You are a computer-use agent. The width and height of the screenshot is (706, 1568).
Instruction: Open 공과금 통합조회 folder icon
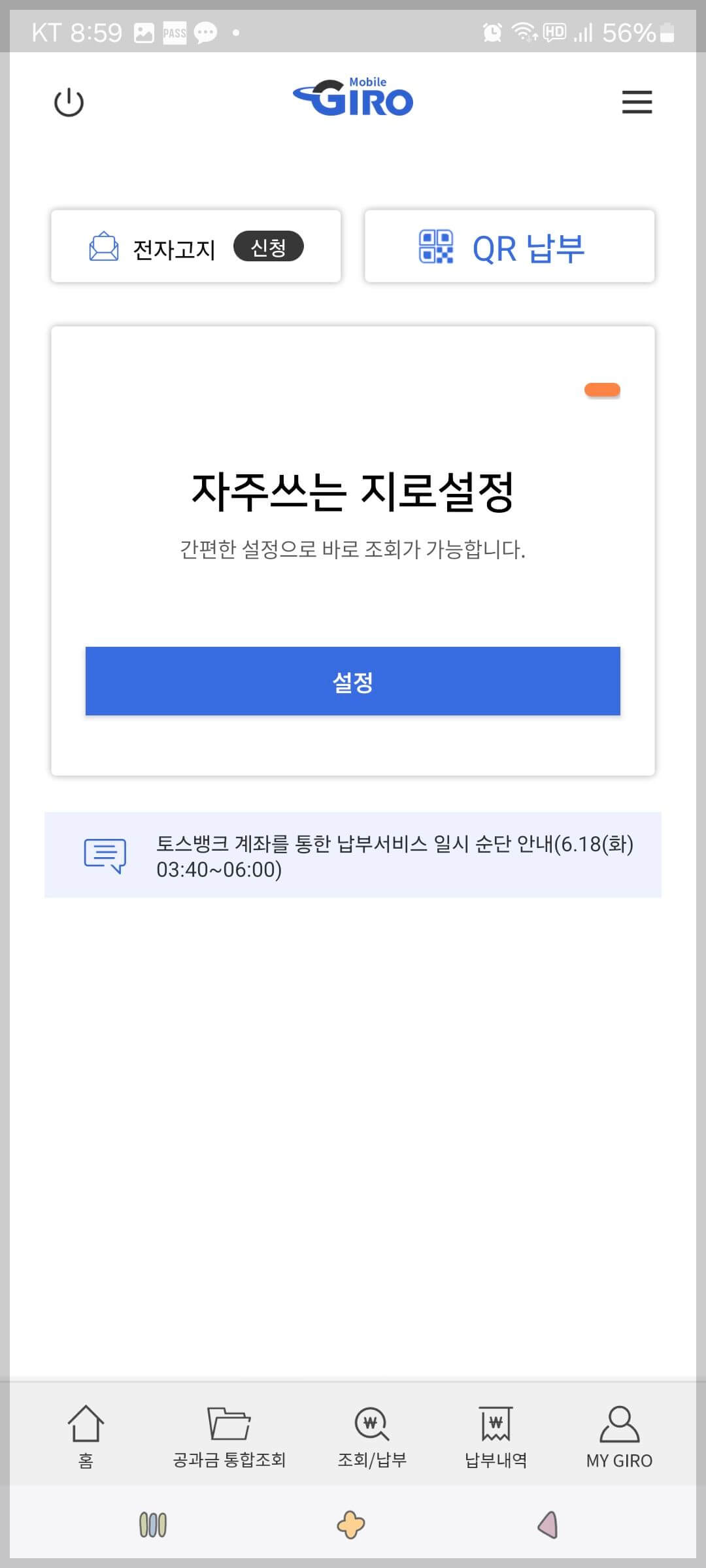(229, 1424)
